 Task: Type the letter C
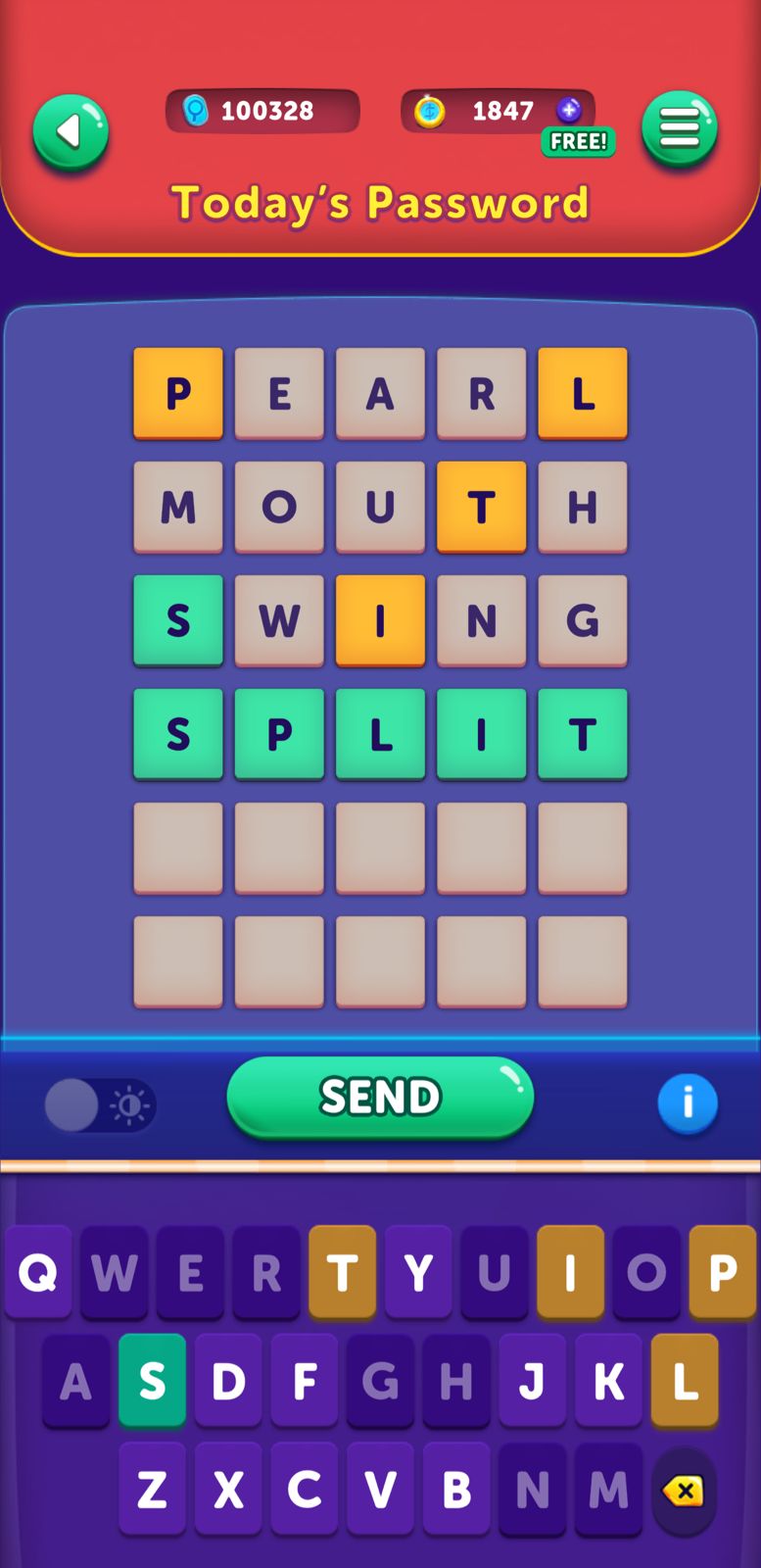305,1490
